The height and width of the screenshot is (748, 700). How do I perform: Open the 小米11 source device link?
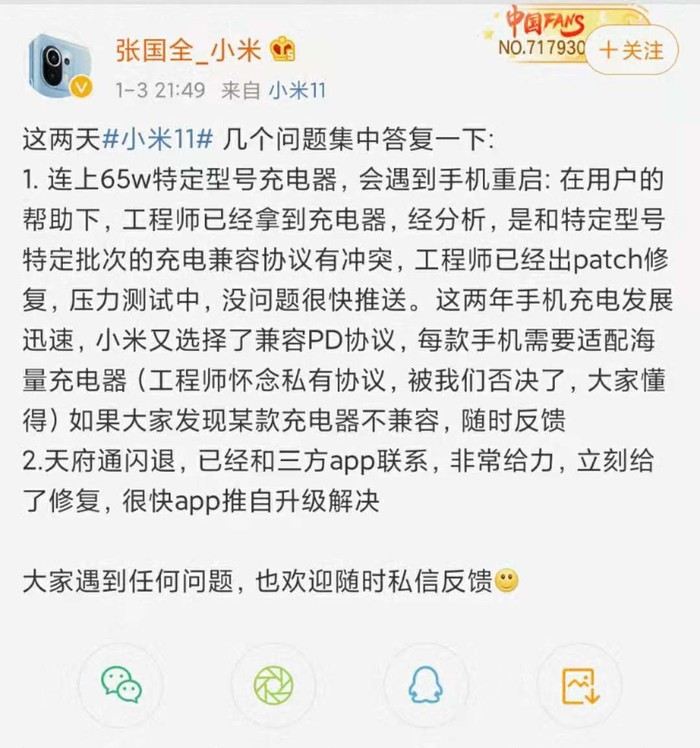pyautogui.click(x=298, y=91)
